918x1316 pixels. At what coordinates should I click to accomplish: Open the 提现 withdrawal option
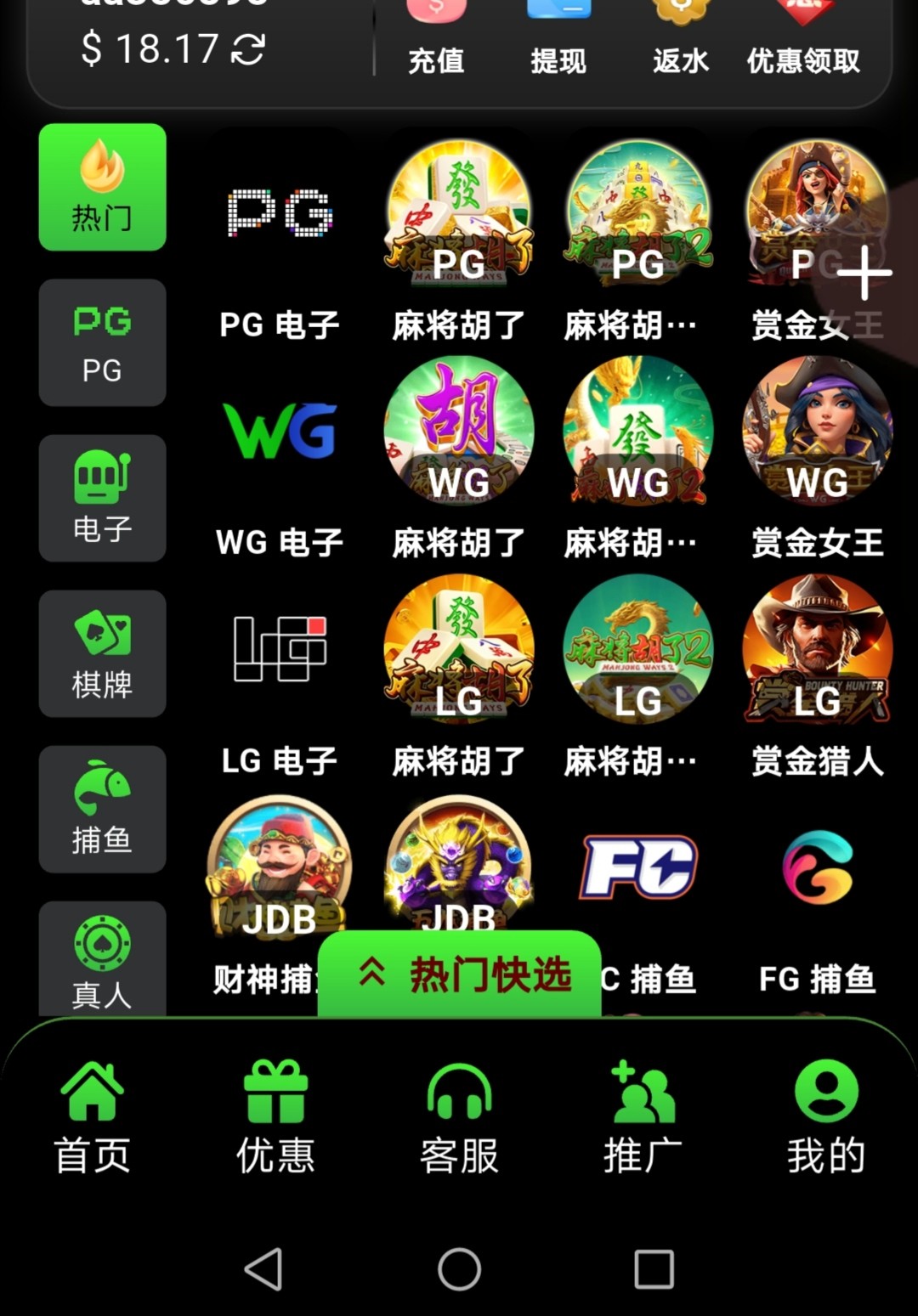558,38
